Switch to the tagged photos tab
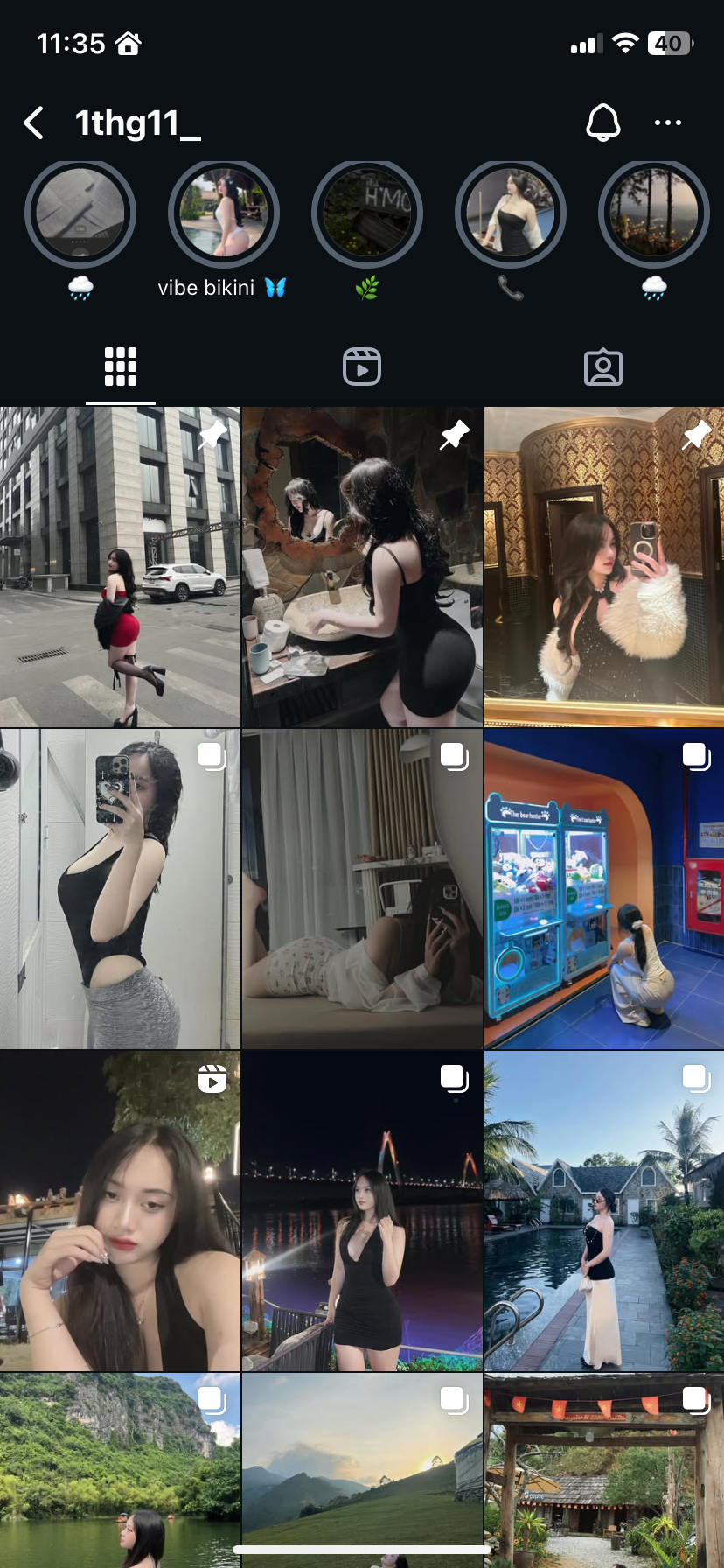Viewport: 724px width, 1568px height. (x=603, y=367)
